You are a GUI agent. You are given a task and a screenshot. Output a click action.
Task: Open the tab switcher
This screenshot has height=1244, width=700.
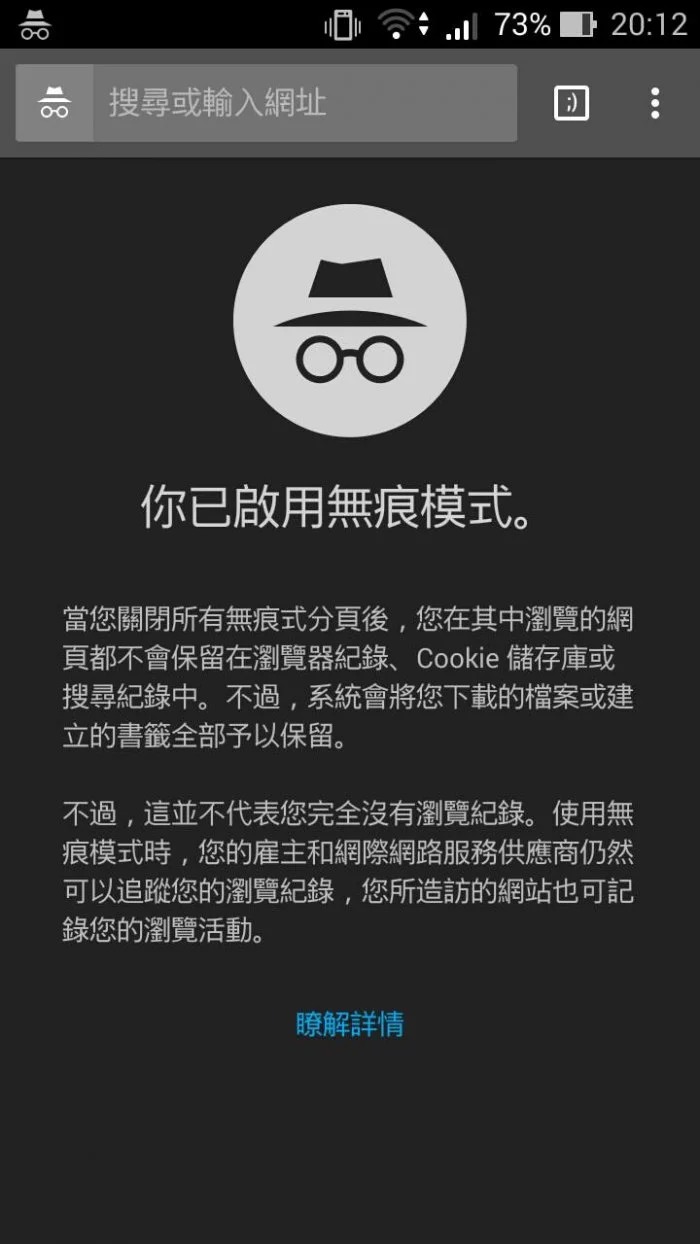coord(572,103)
